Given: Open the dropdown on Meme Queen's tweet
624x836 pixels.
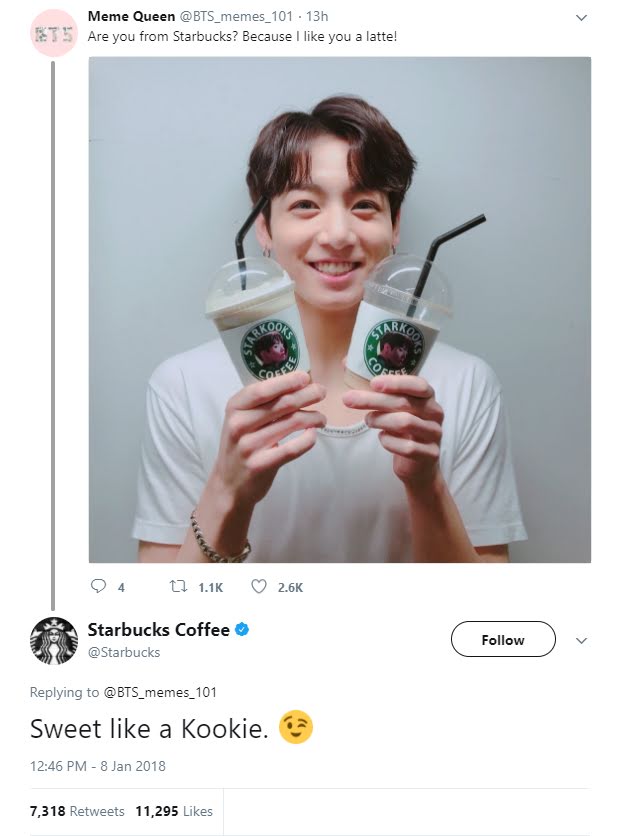Looking at the screenshot, I should (x=581, y=18).
